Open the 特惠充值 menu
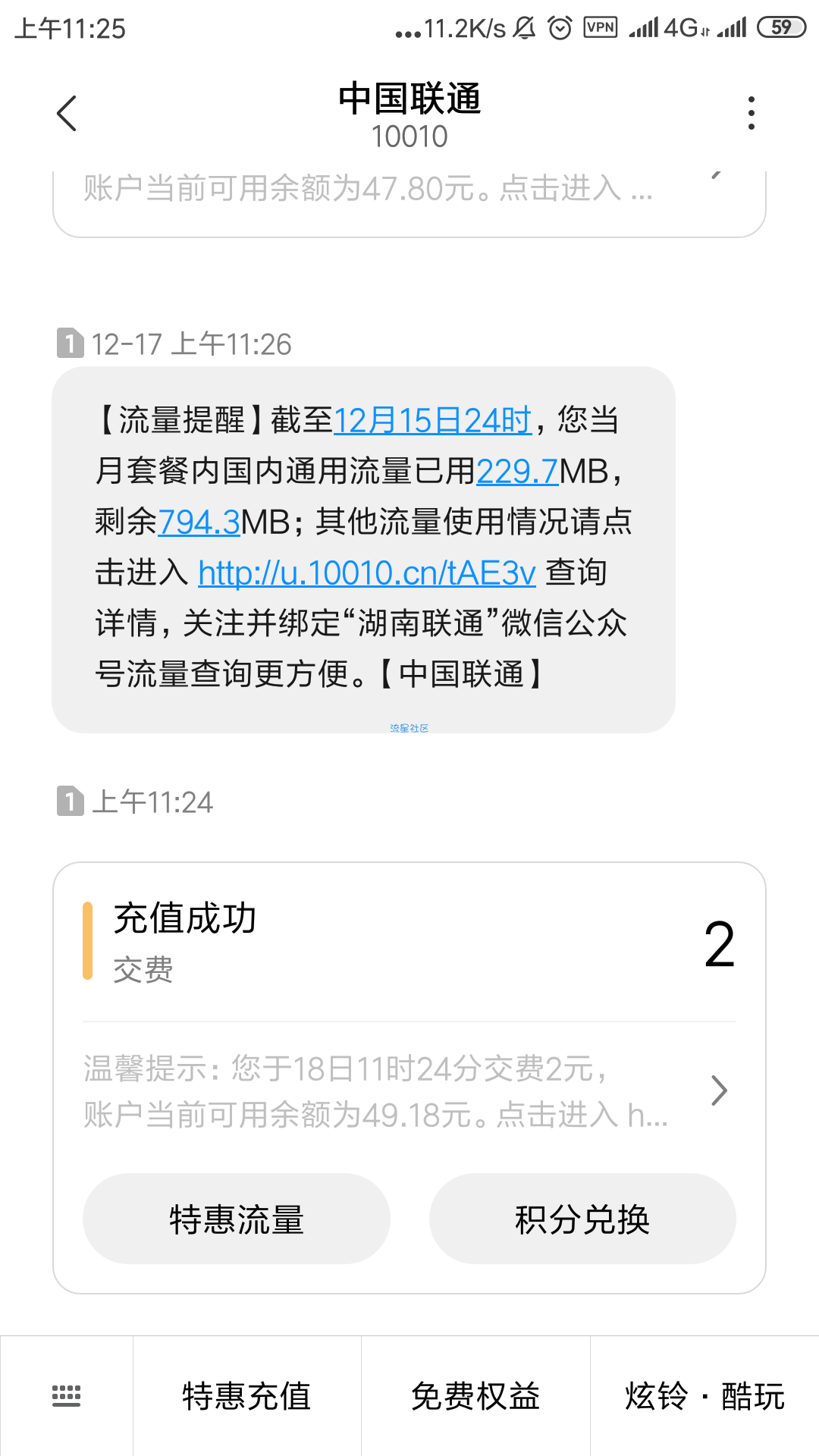The height and width of the screenshot is (1456, 819). tap(247, 1395)
